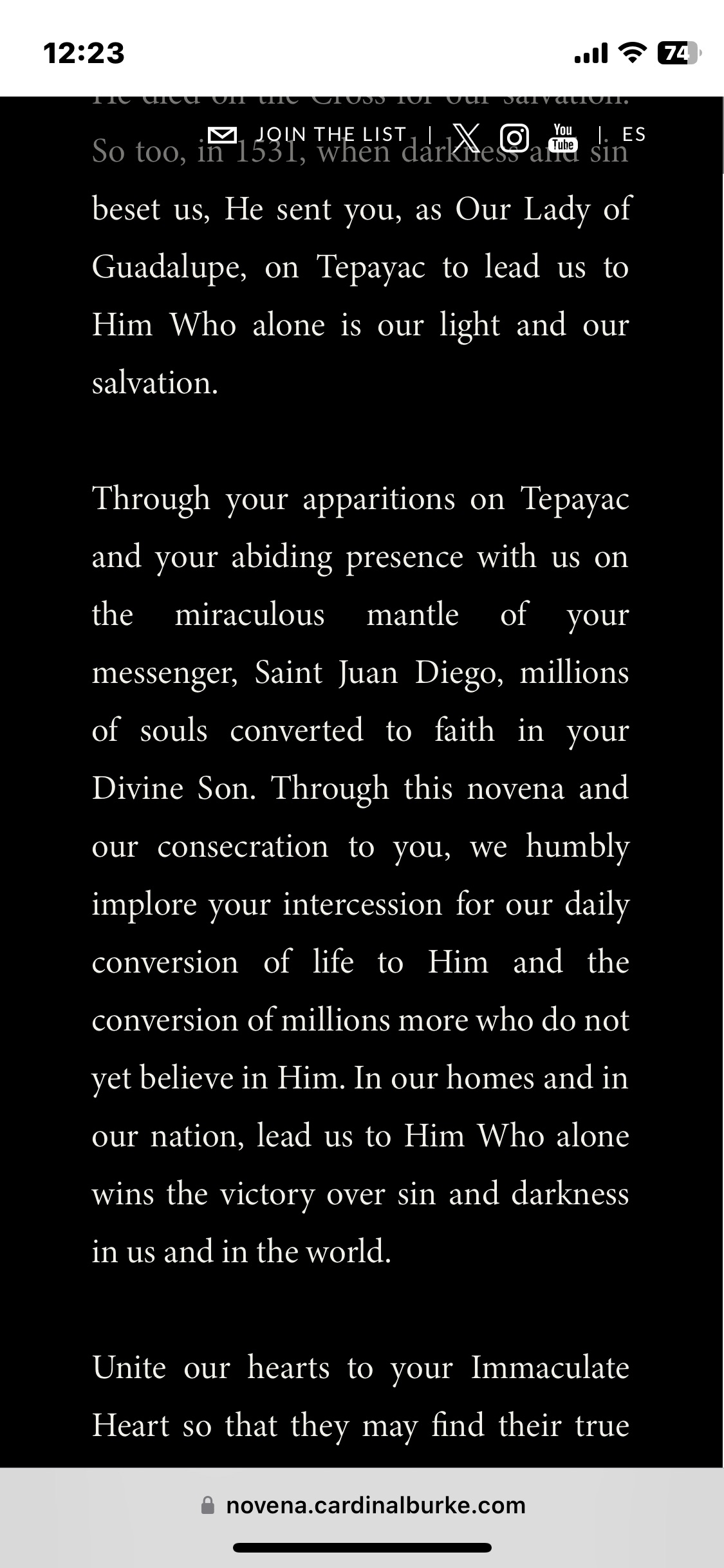
Task: Switch language to ES (Spanish)
Action: click(x=633, y=135)
